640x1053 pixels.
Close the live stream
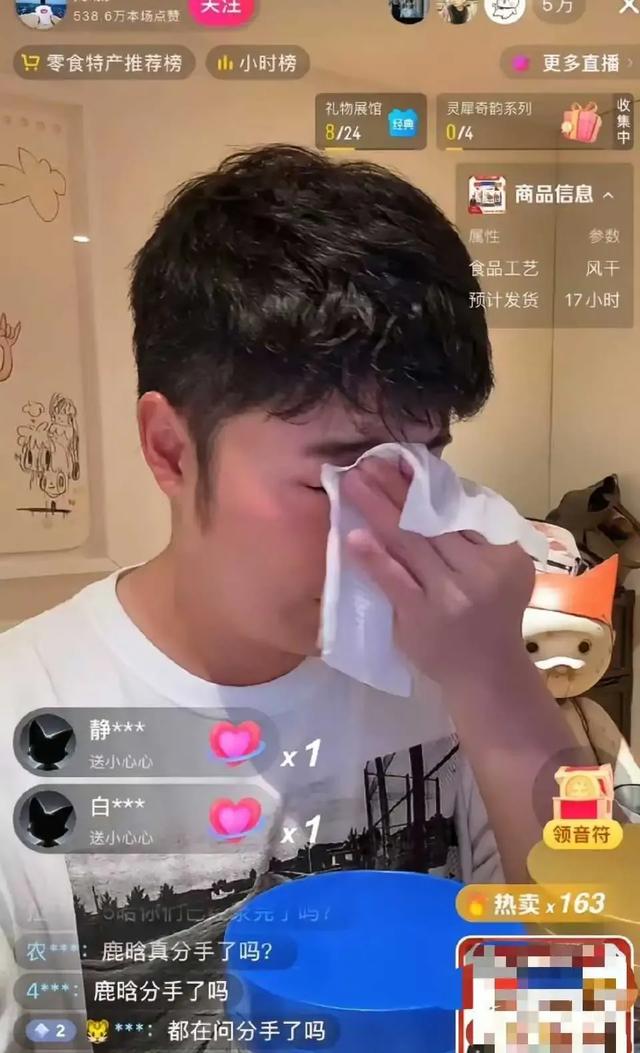[627, 6]
